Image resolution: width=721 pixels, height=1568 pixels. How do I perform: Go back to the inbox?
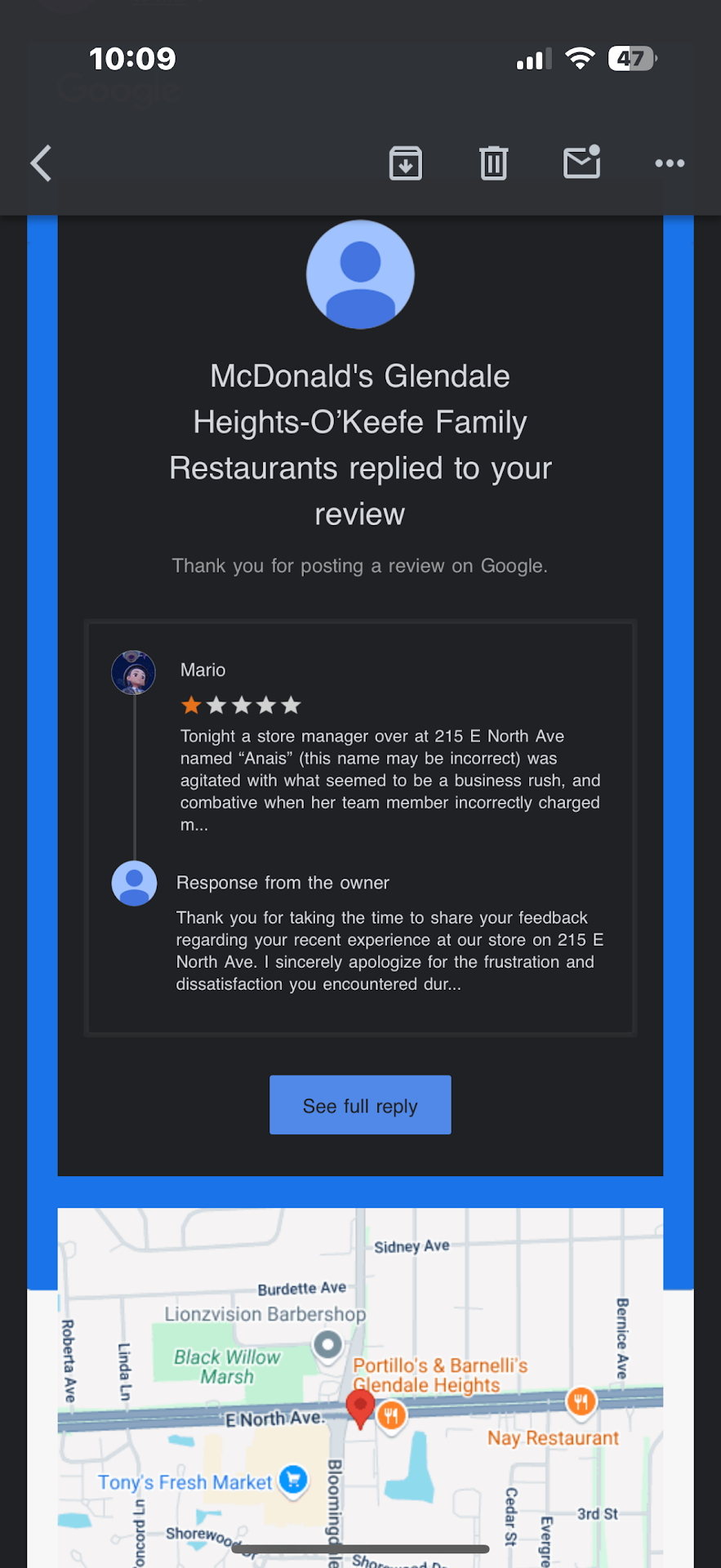[41, 163]
